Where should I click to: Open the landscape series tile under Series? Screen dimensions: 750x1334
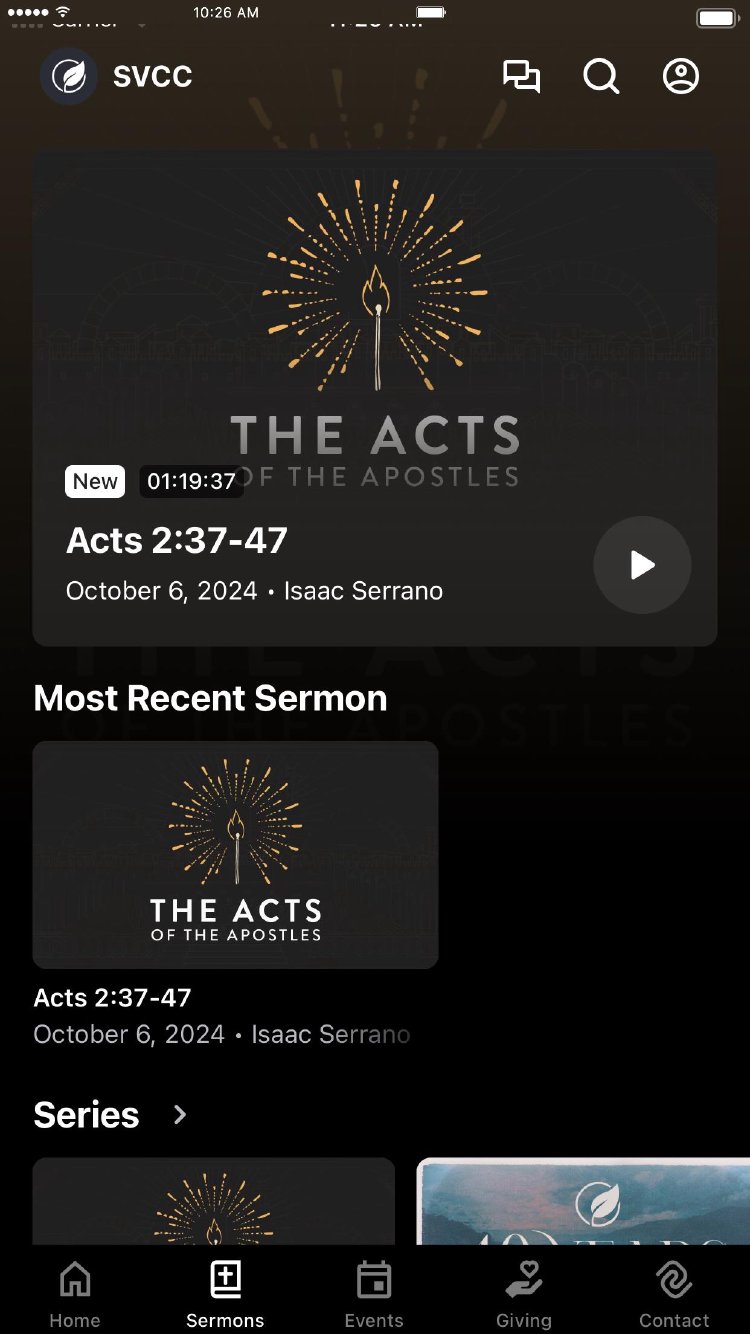click(583, 1201)
